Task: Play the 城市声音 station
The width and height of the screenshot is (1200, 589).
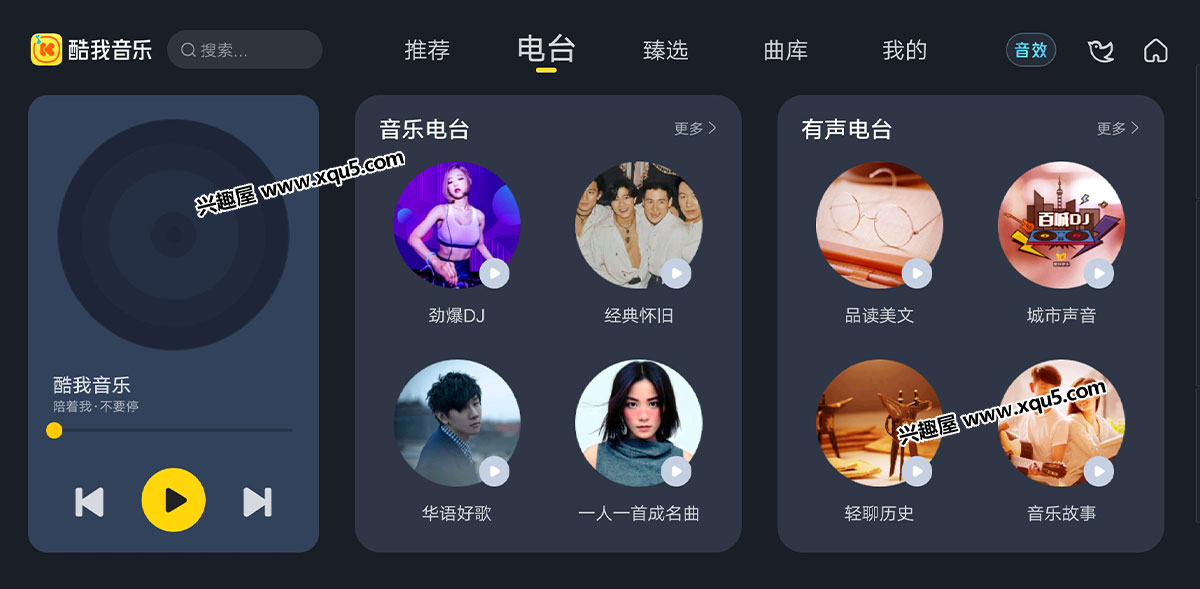Action: click(x=1099, y=273)
